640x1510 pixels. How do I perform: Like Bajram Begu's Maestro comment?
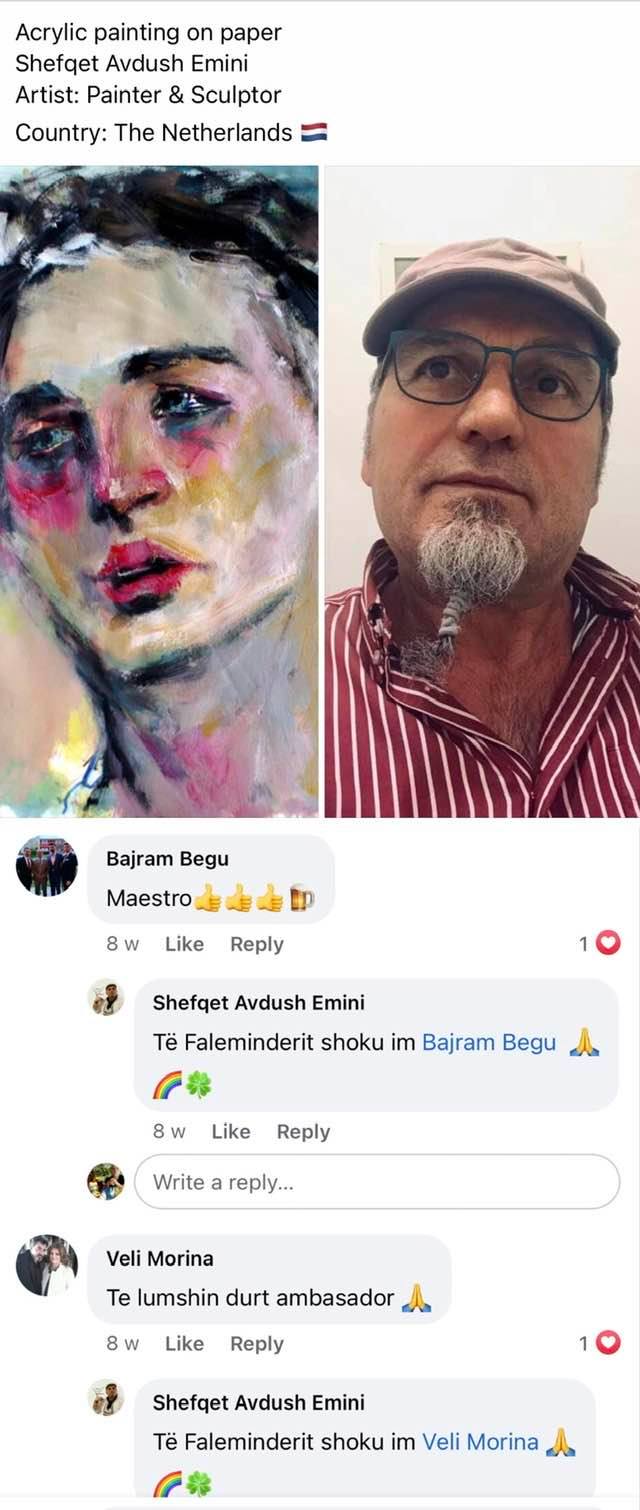pos(184,944)
